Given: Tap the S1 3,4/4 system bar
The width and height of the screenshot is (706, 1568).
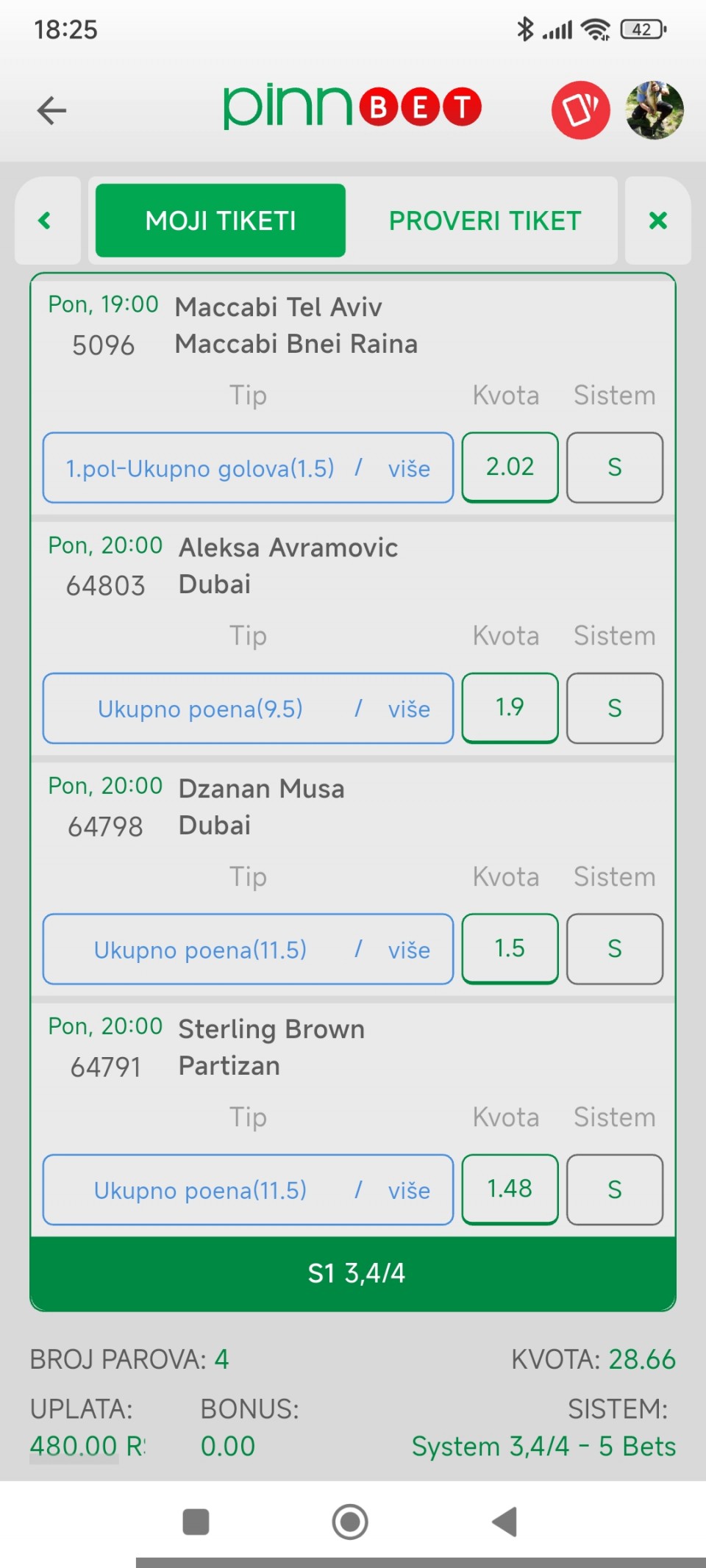Looking at the screenshot, I should [x=353, y=1273].
